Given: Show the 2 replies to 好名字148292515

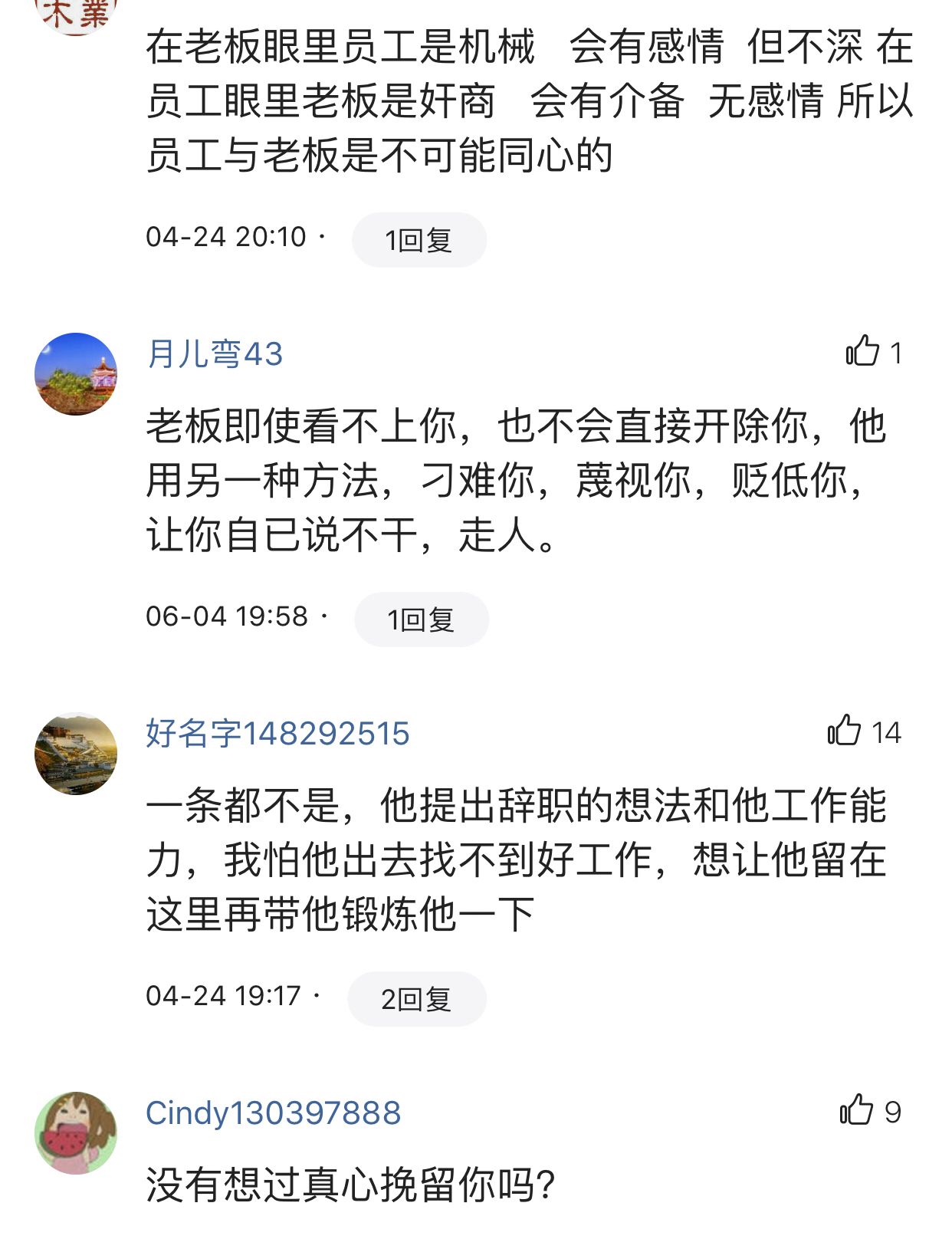Looking at the screenshot, I should 418,998.
